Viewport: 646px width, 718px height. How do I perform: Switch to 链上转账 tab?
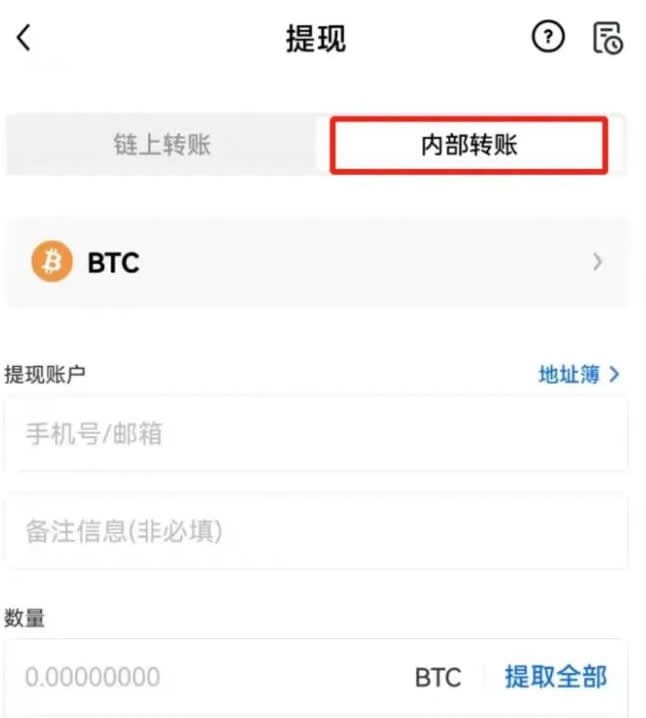pos(163,145)
